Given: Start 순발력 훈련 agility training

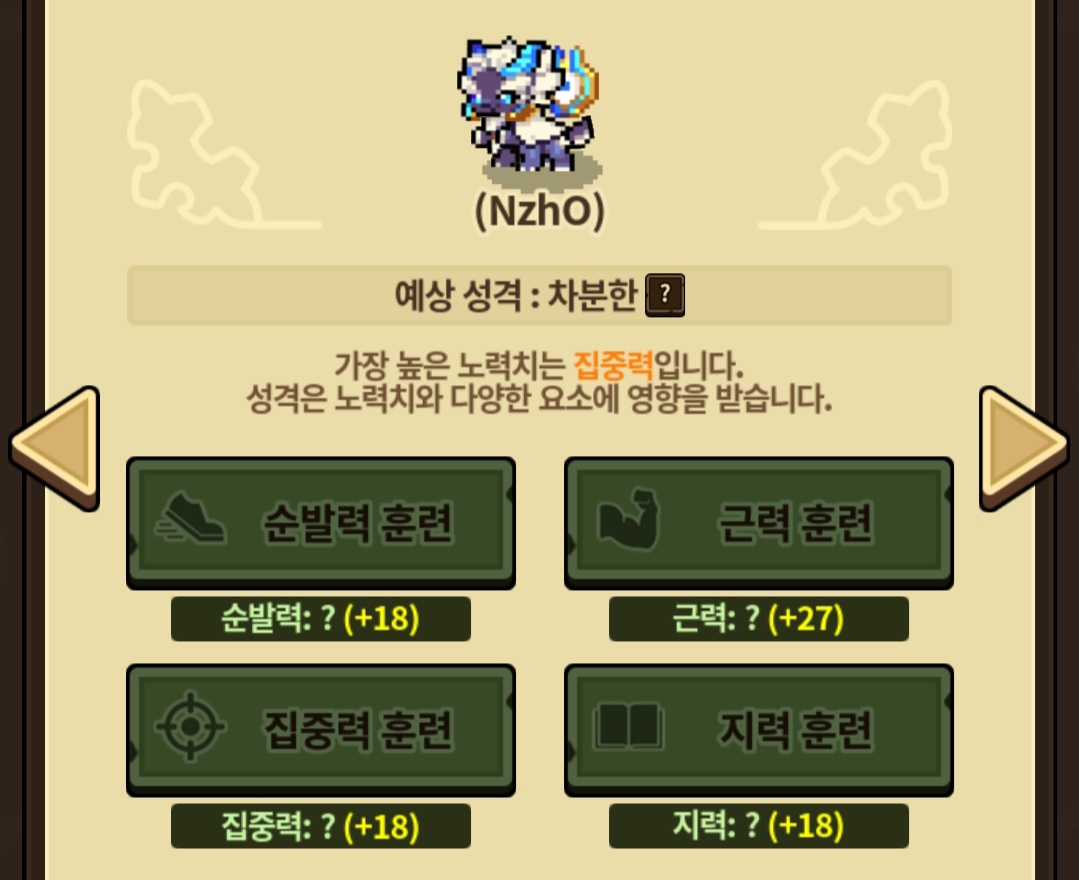Looking at the screenshot, I should [321, 523].
